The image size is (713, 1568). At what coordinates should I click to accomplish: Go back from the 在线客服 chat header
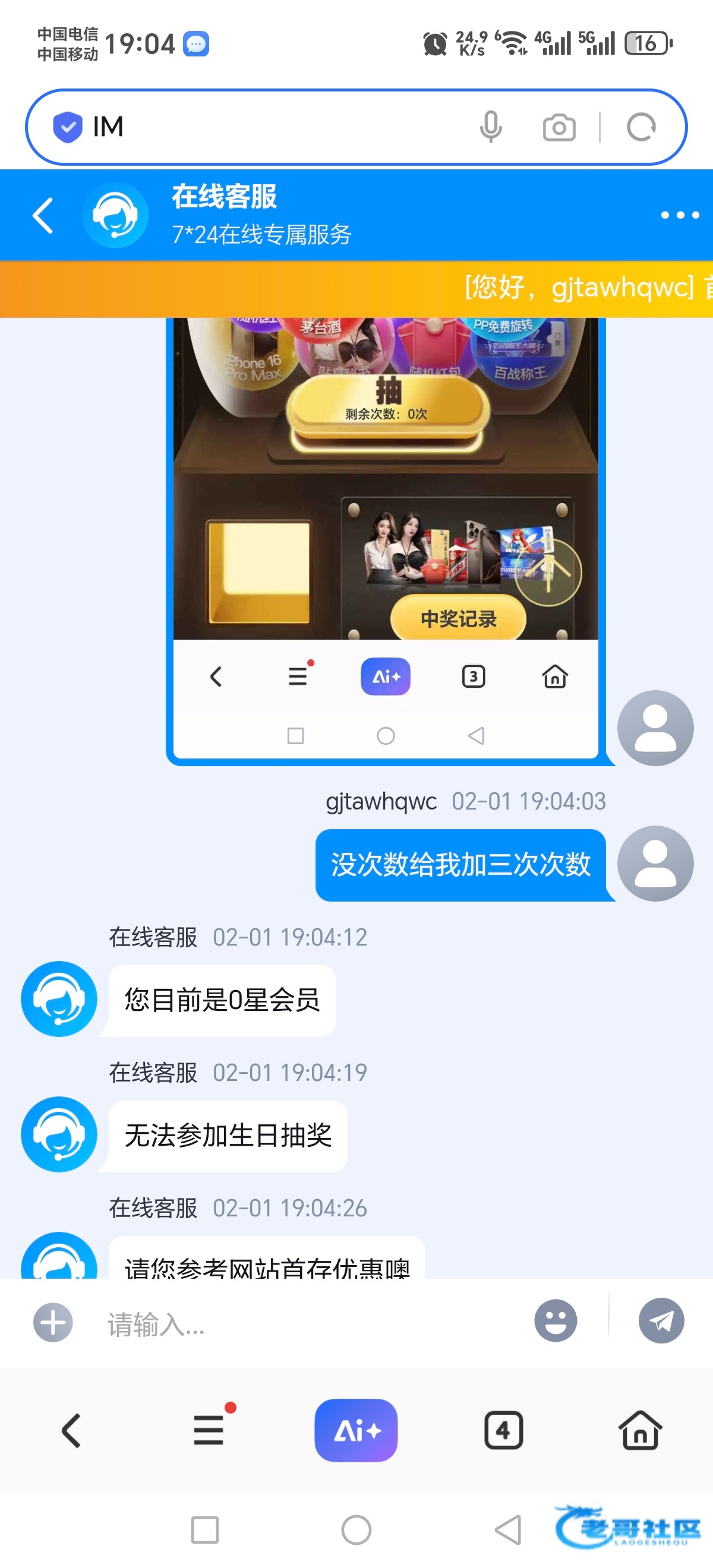pos(43,216)
